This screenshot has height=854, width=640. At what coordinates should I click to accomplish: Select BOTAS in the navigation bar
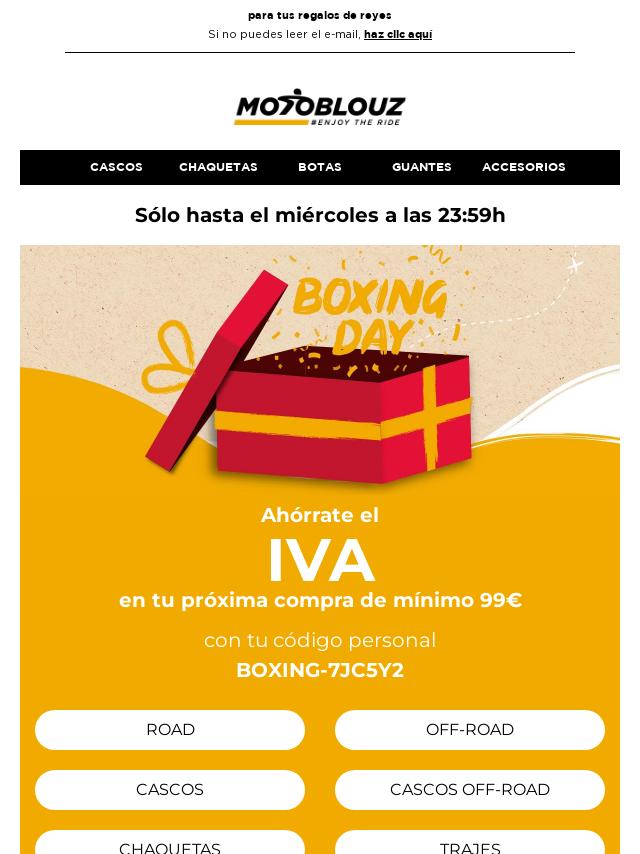[x=320, y=167]
